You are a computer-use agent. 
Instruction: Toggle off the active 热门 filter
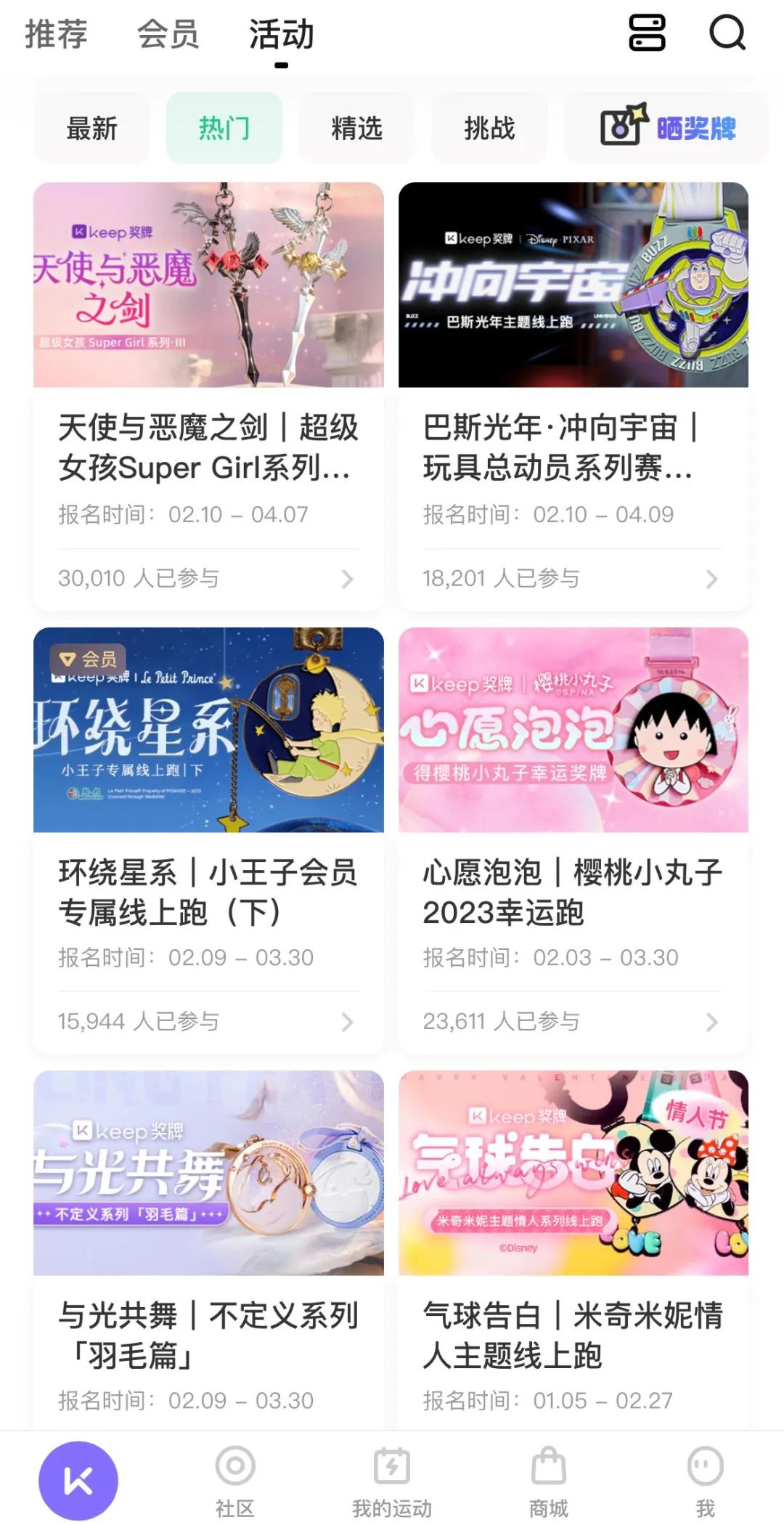pyautogui.click(x=223, y=127)
